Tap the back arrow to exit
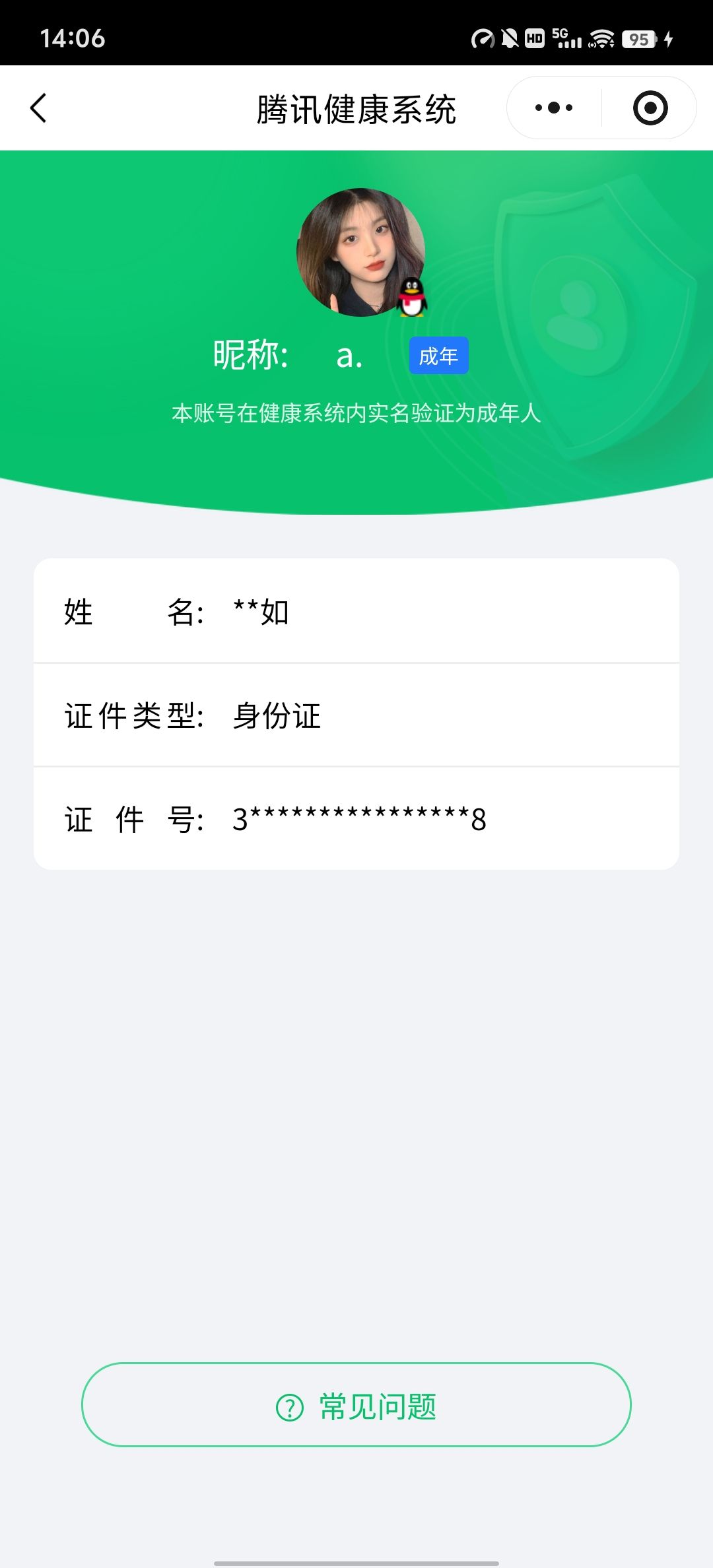 pos(38,107)
